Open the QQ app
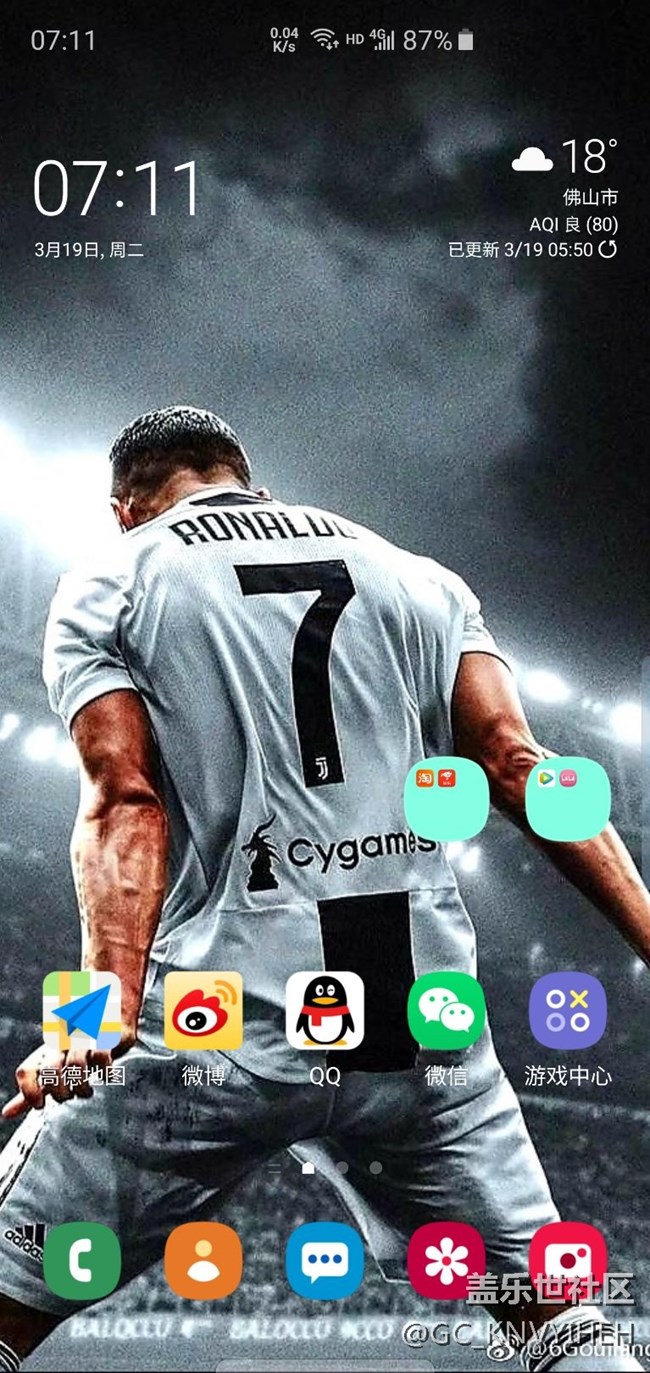650x1373 pixels. click(325, 1011)
